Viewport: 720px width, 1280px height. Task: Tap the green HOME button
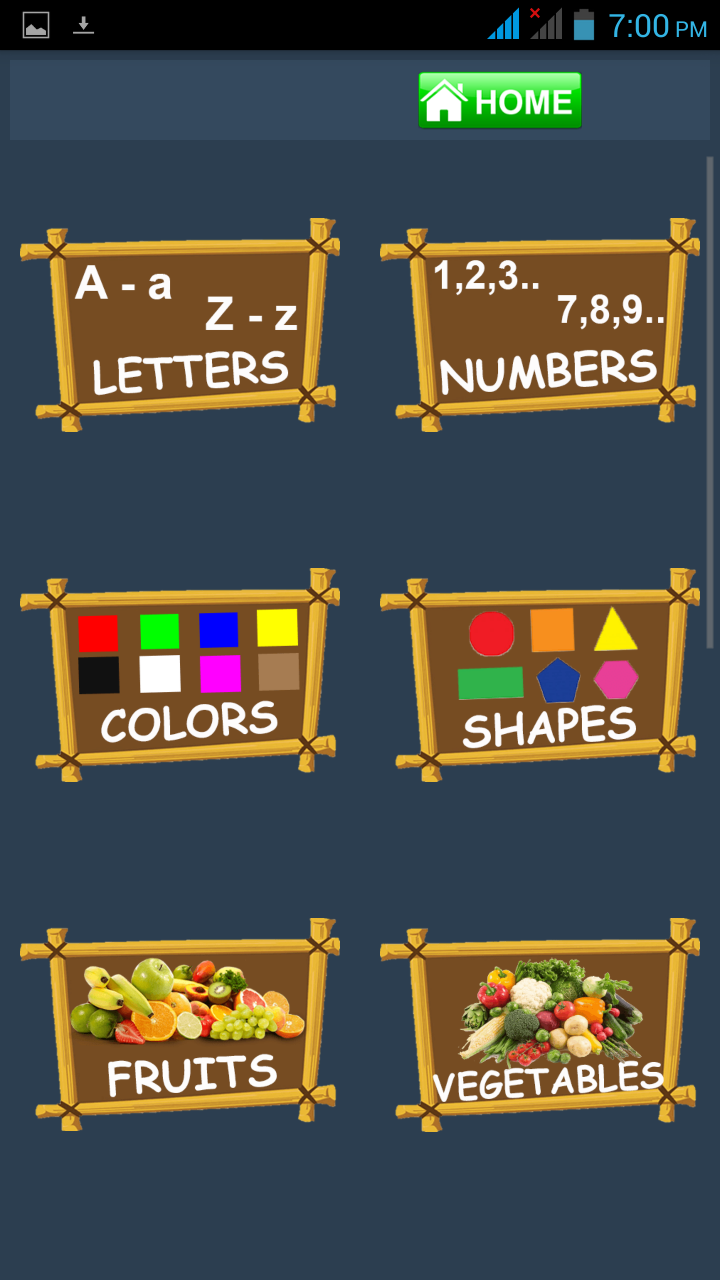point(499,100)
